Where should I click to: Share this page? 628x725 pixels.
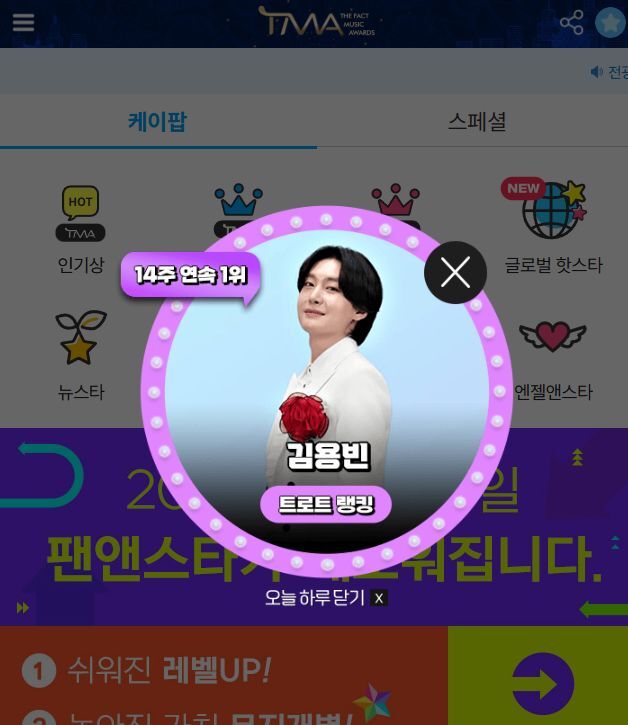coord(571,22)
